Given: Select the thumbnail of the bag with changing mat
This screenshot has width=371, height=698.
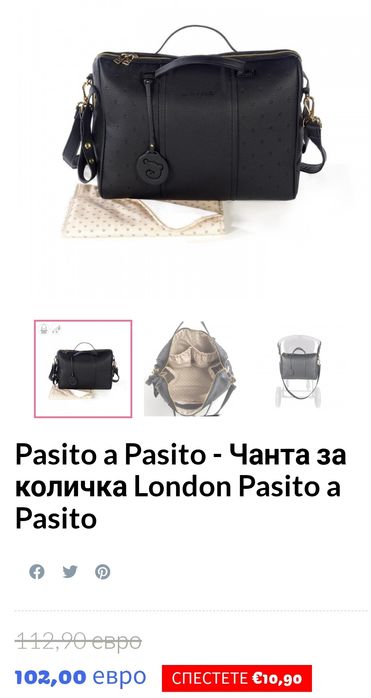Looking at the screenshot, I should click(x=83, y=369).
